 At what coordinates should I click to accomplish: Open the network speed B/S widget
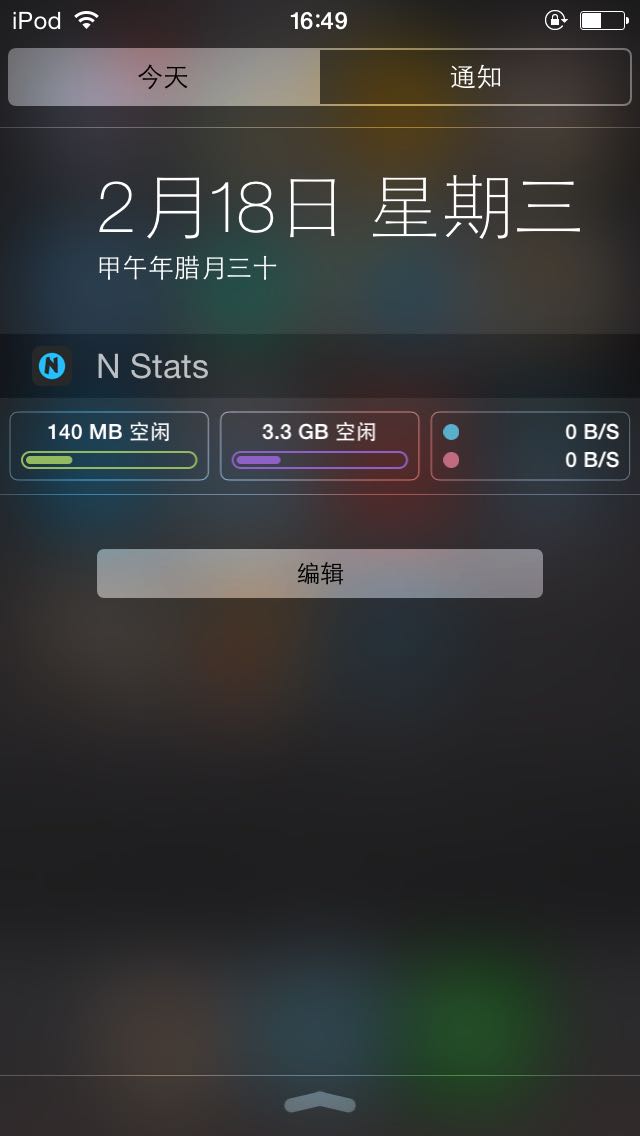[531, 446]
